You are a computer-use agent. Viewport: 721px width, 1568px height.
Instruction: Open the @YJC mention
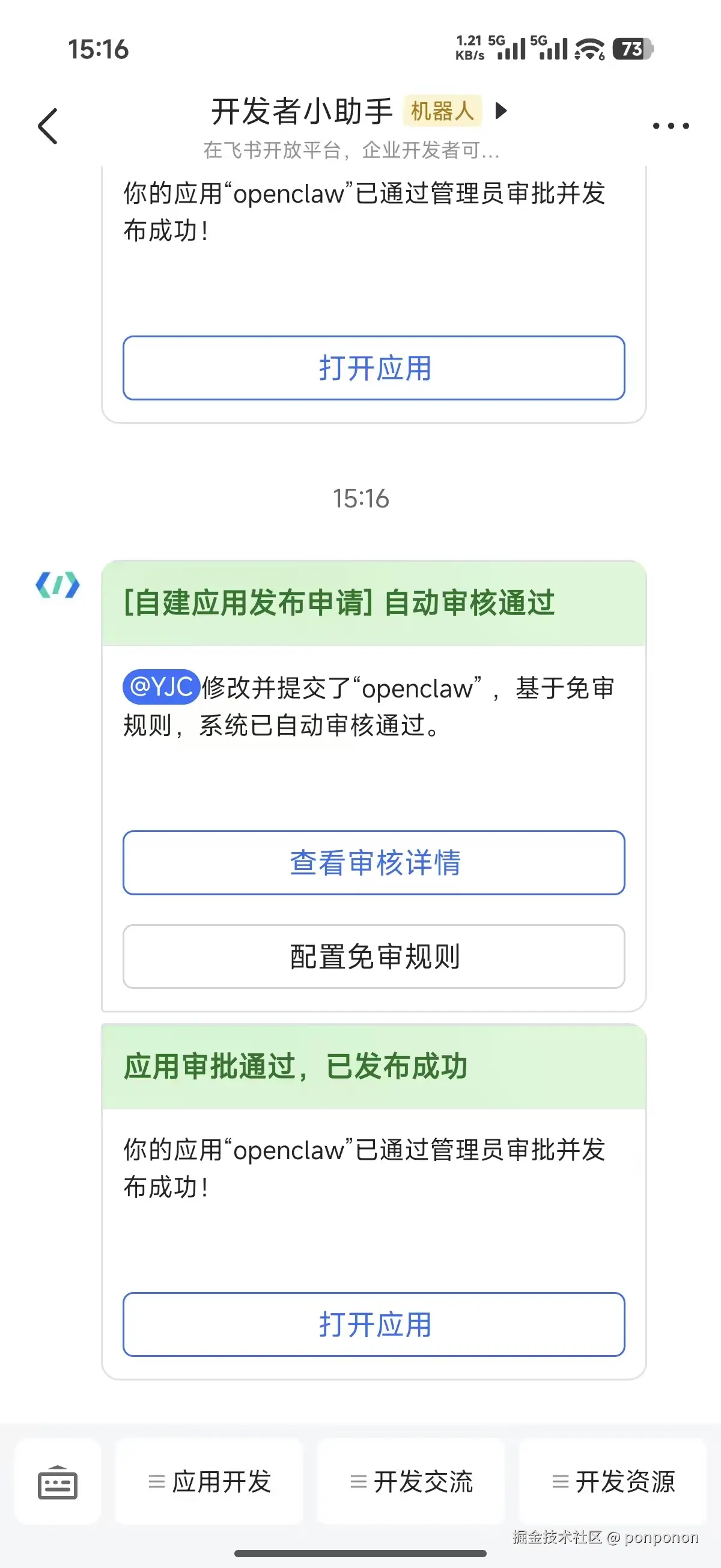point(160,687)
